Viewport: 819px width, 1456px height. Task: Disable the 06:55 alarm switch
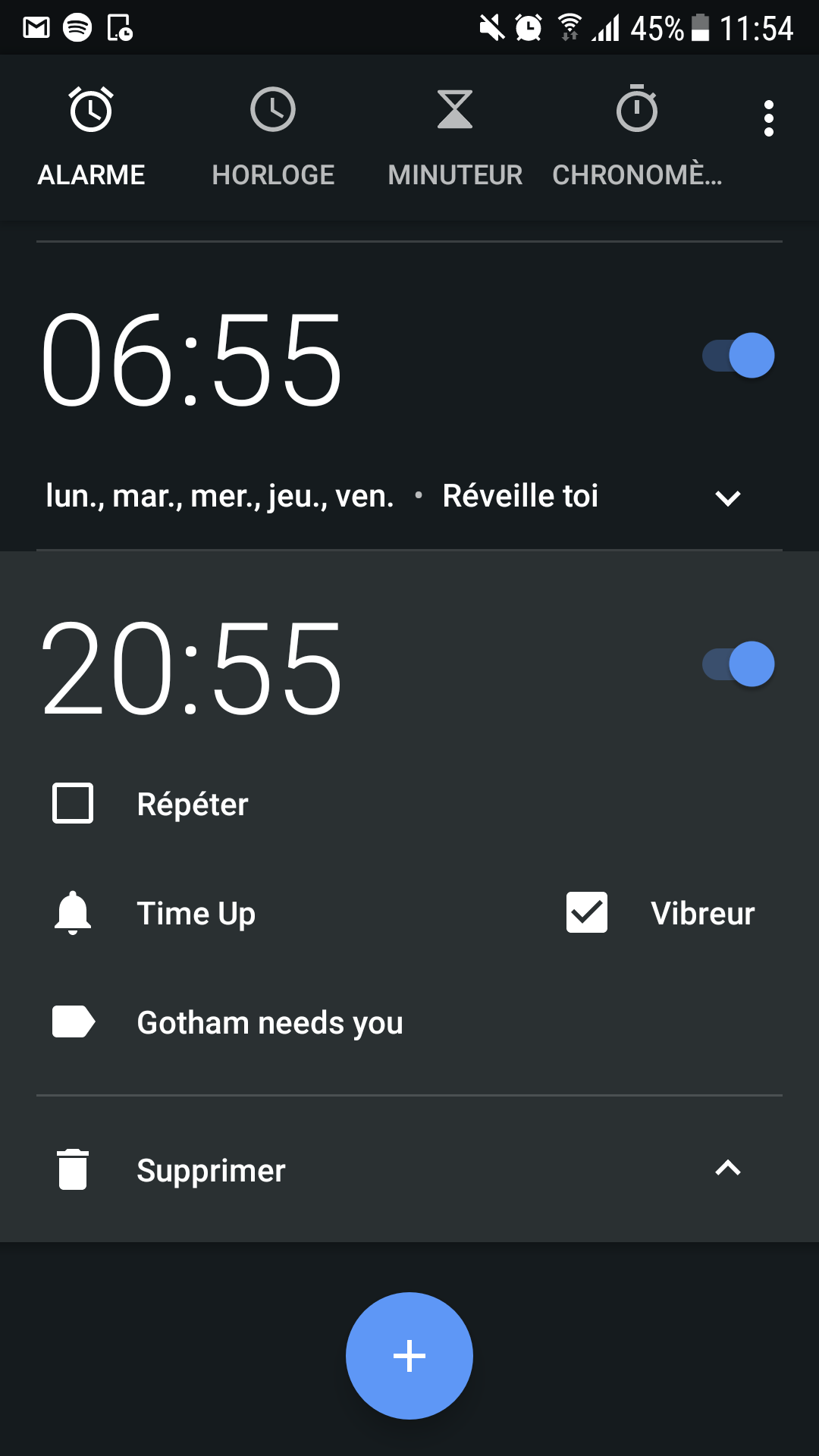coord(739,355)
